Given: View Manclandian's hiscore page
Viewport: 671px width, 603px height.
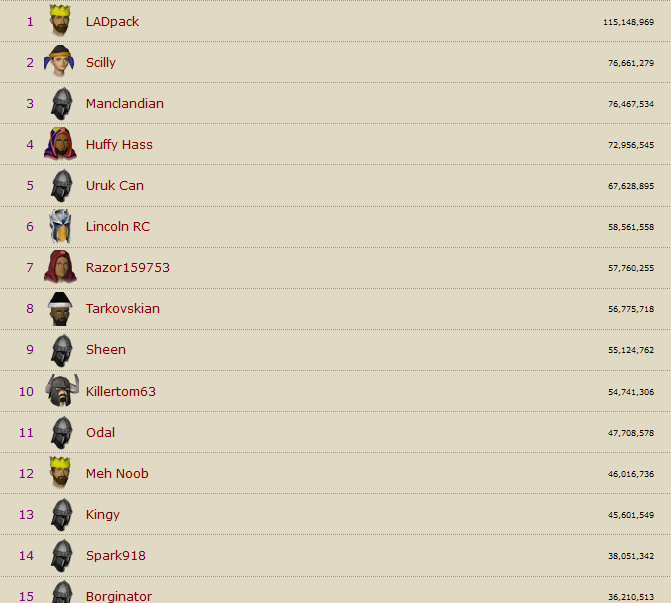Looking at the screenshot, I should (x=124, y=103).
